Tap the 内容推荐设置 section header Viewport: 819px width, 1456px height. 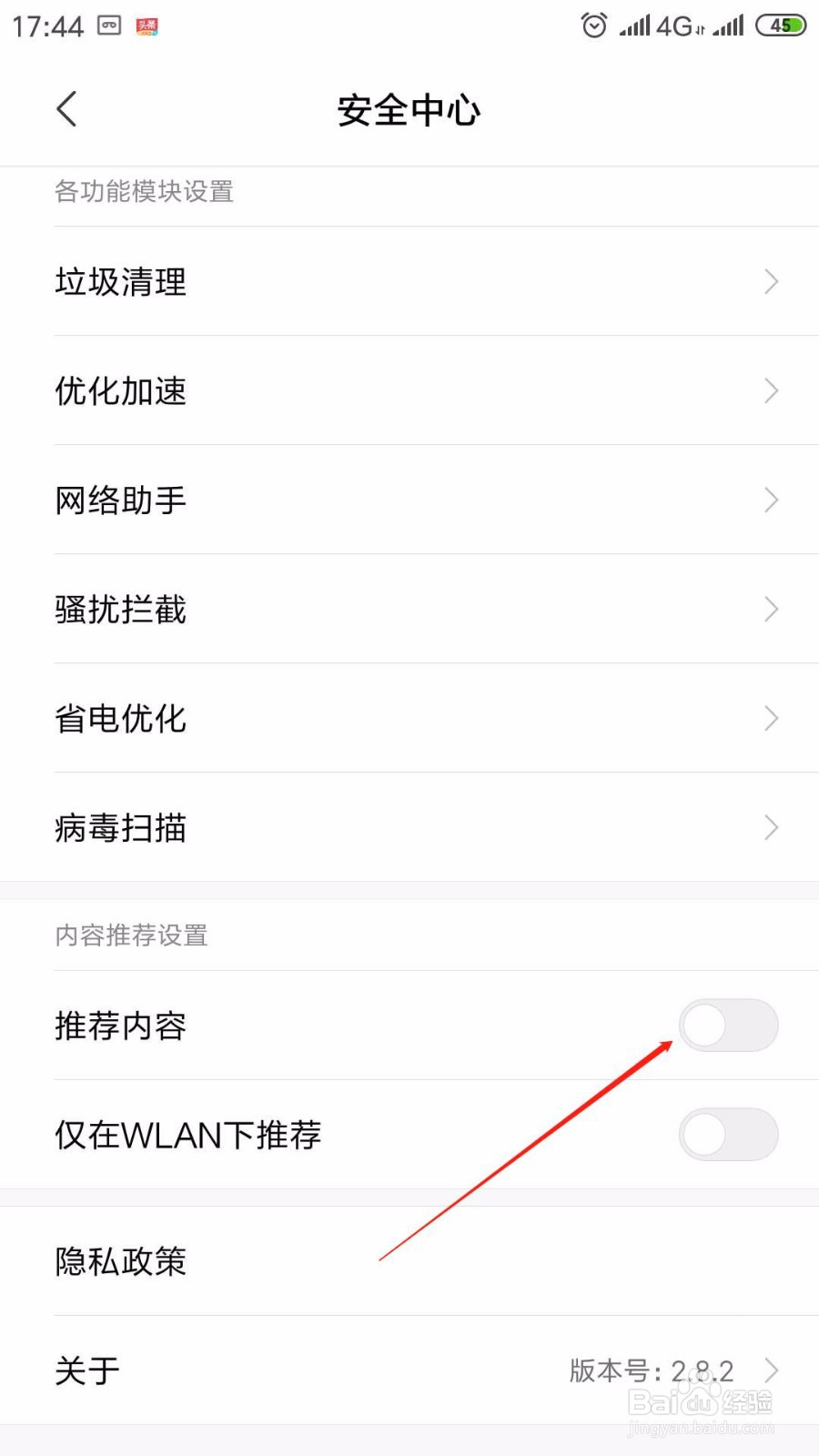(131, 935)
